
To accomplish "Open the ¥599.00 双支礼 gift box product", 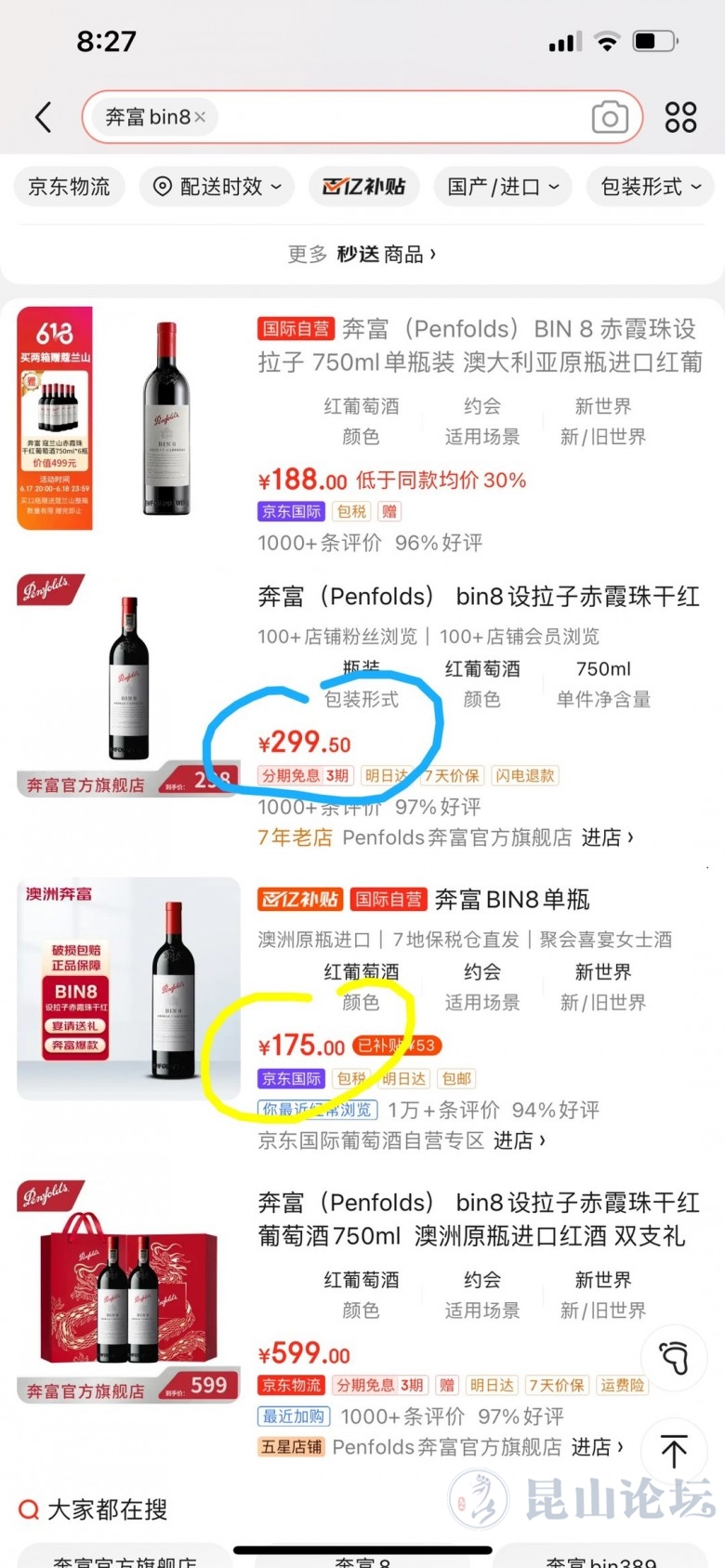I will coord(478,1219).
